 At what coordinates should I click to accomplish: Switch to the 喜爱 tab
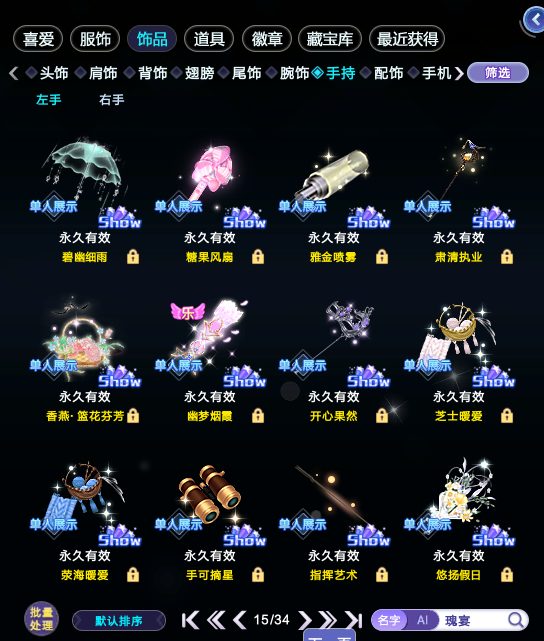click(x=38, y=39)
